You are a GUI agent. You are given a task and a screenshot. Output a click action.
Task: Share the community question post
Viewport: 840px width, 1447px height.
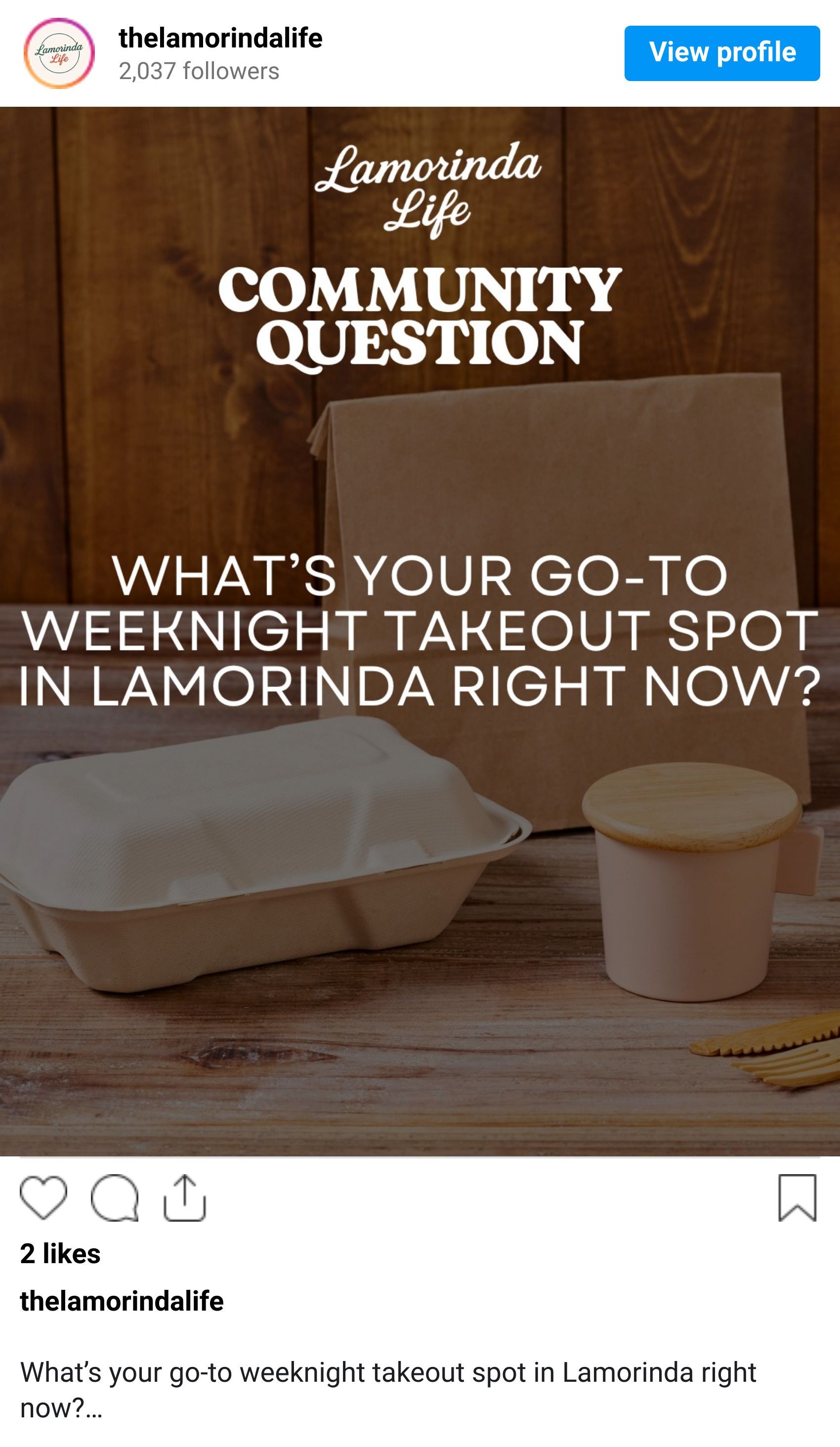coord(184,1197)
